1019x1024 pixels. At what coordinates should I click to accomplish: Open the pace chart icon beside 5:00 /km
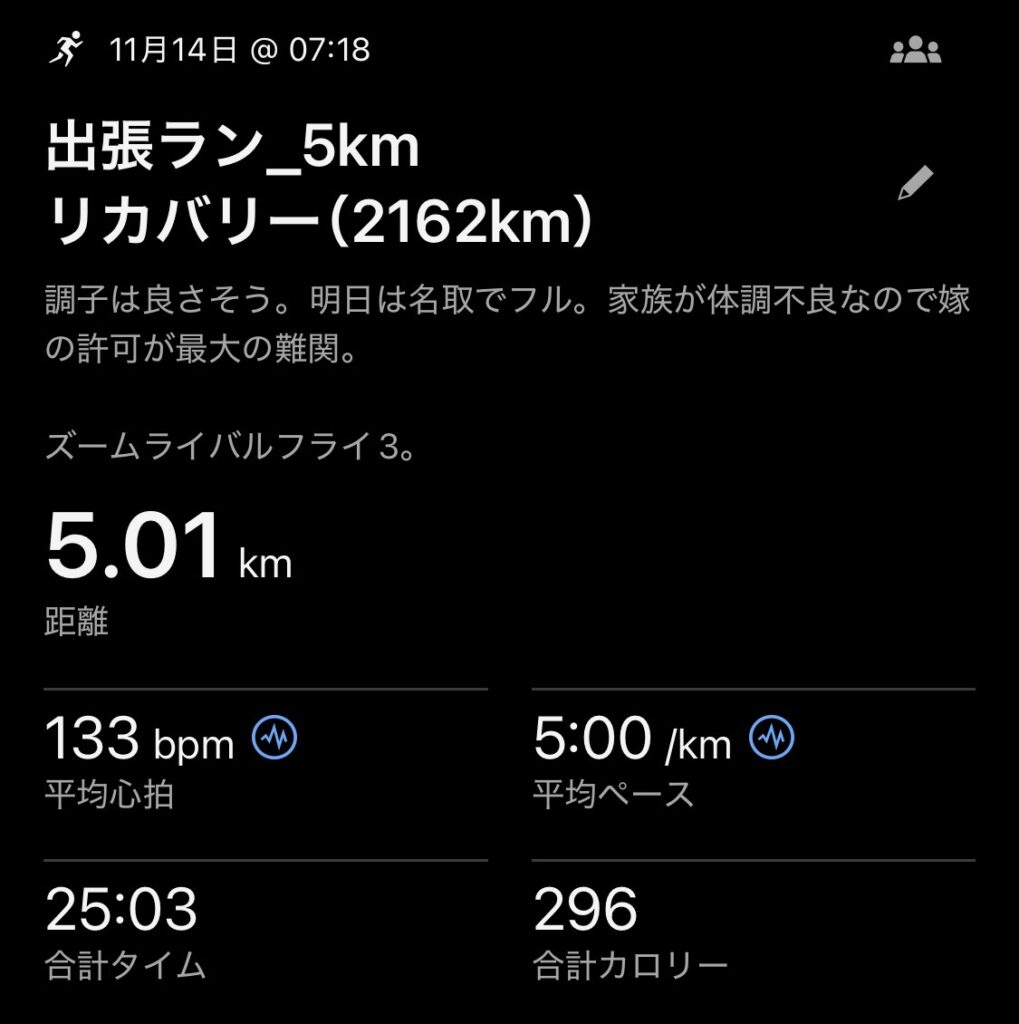[x=771, y=739]
